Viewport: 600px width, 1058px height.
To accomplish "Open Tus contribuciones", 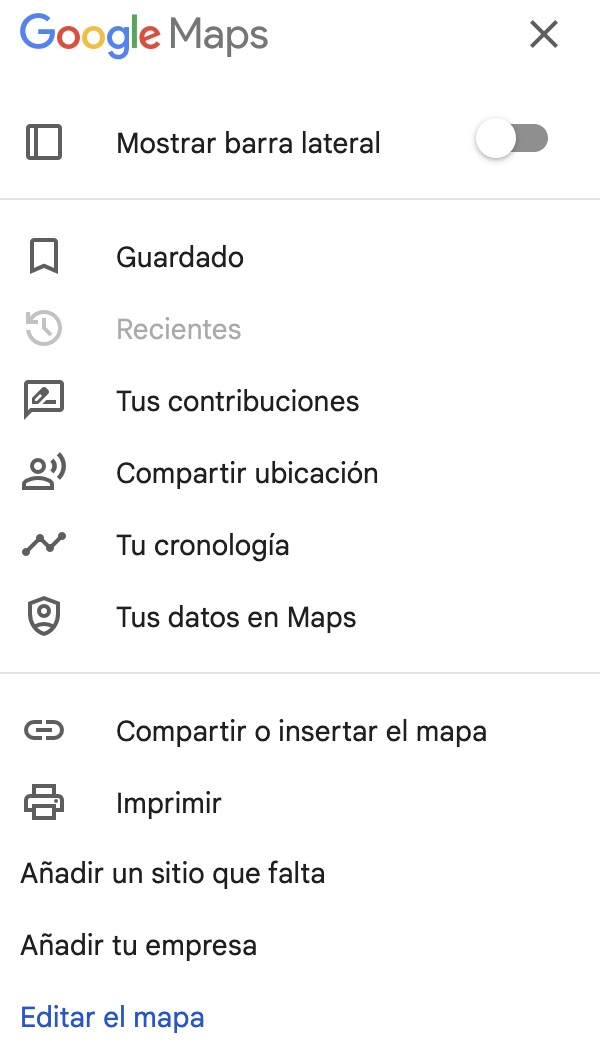I will [300, 401].
